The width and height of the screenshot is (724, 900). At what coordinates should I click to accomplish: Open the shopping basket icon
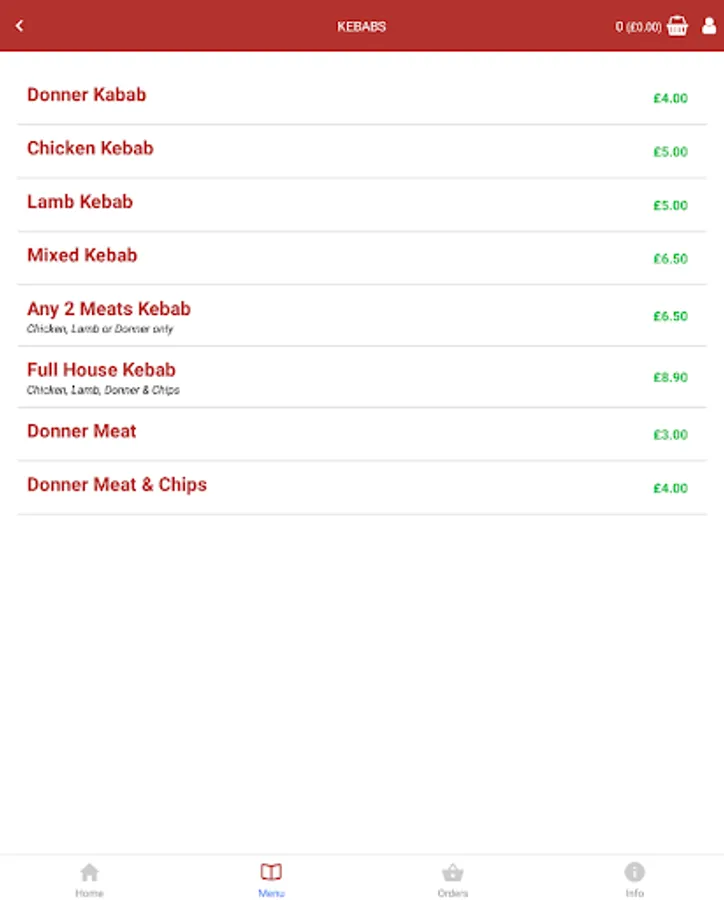point(677,26)
